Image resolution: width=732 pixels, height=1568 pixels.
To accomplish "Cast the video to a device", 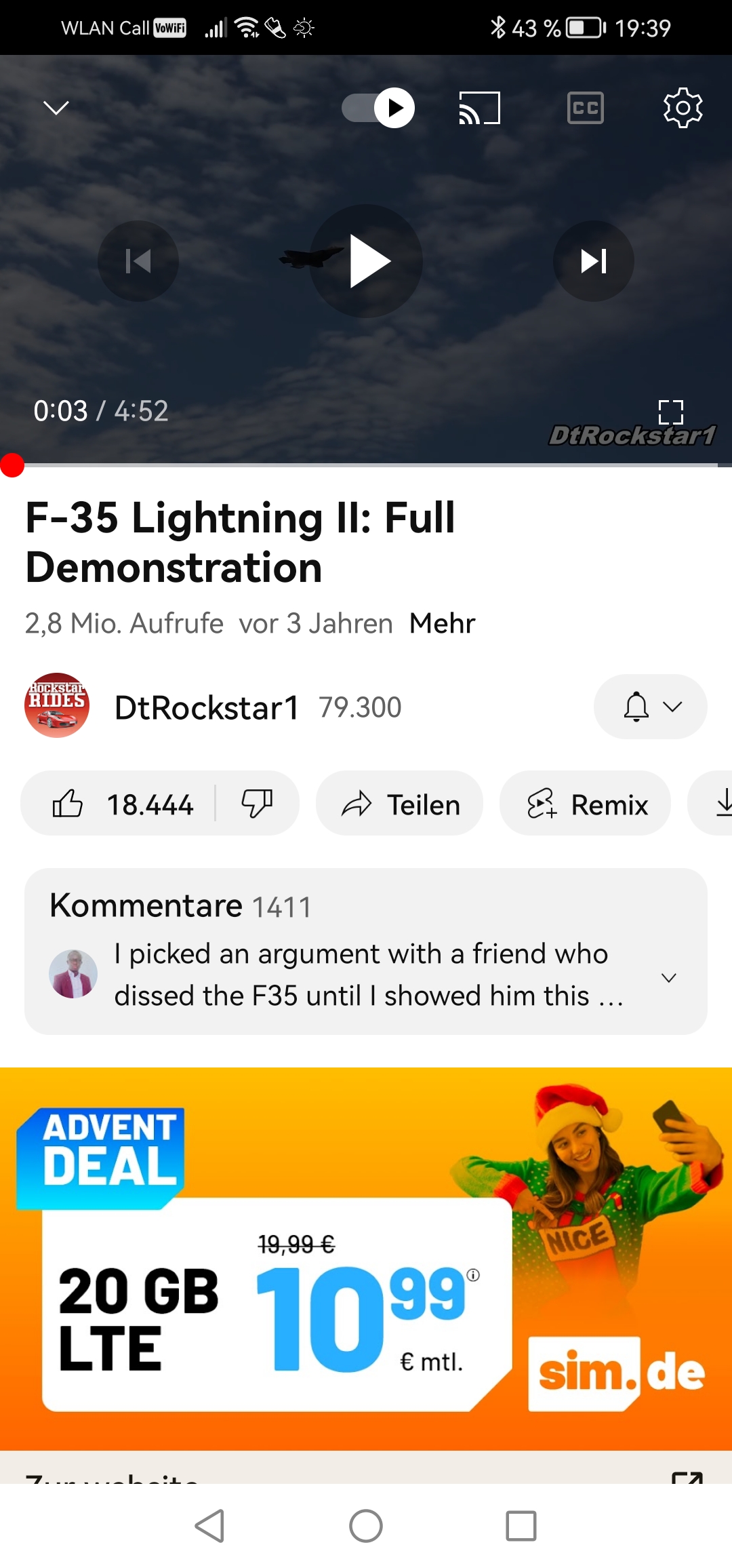I will pos(480,108).
